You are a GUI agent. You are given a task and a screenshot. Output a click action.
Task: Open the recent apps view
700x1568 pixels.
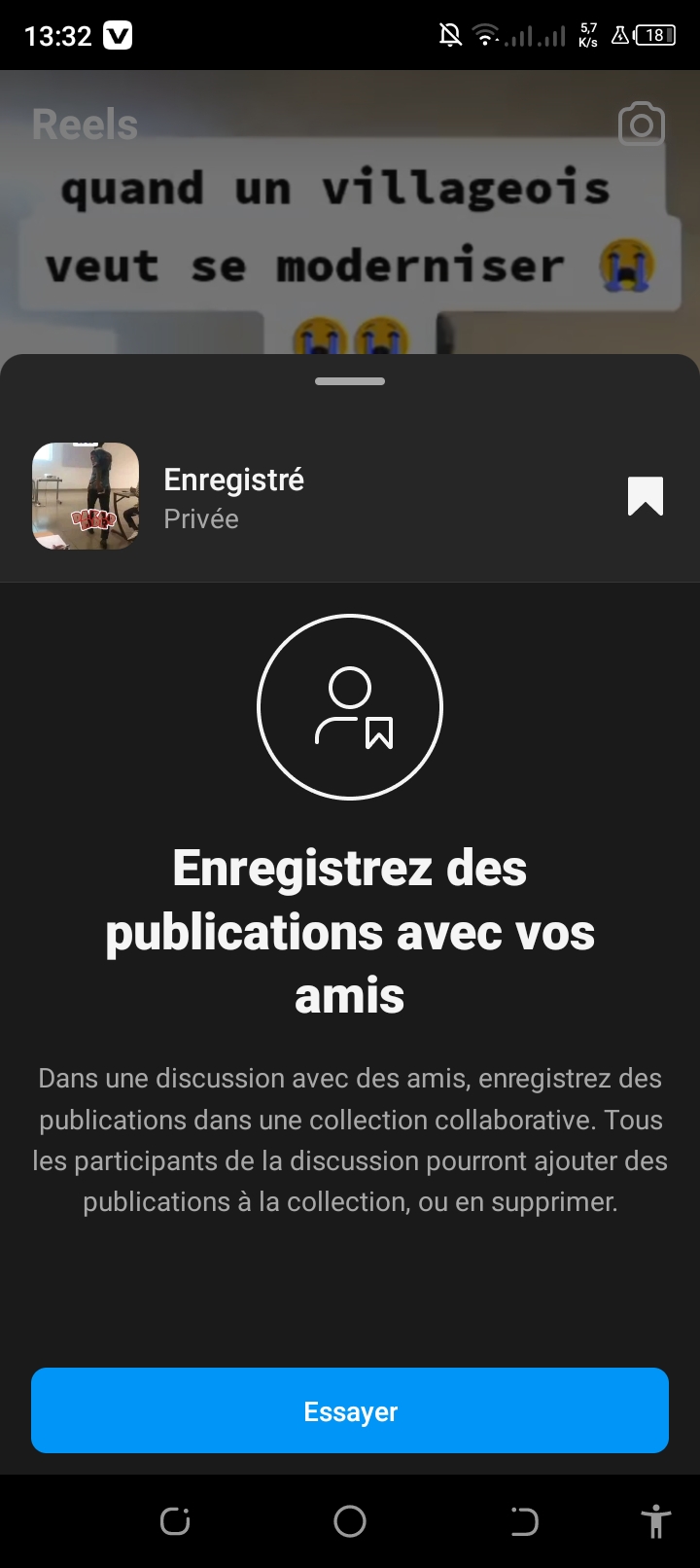(175, 1521)
